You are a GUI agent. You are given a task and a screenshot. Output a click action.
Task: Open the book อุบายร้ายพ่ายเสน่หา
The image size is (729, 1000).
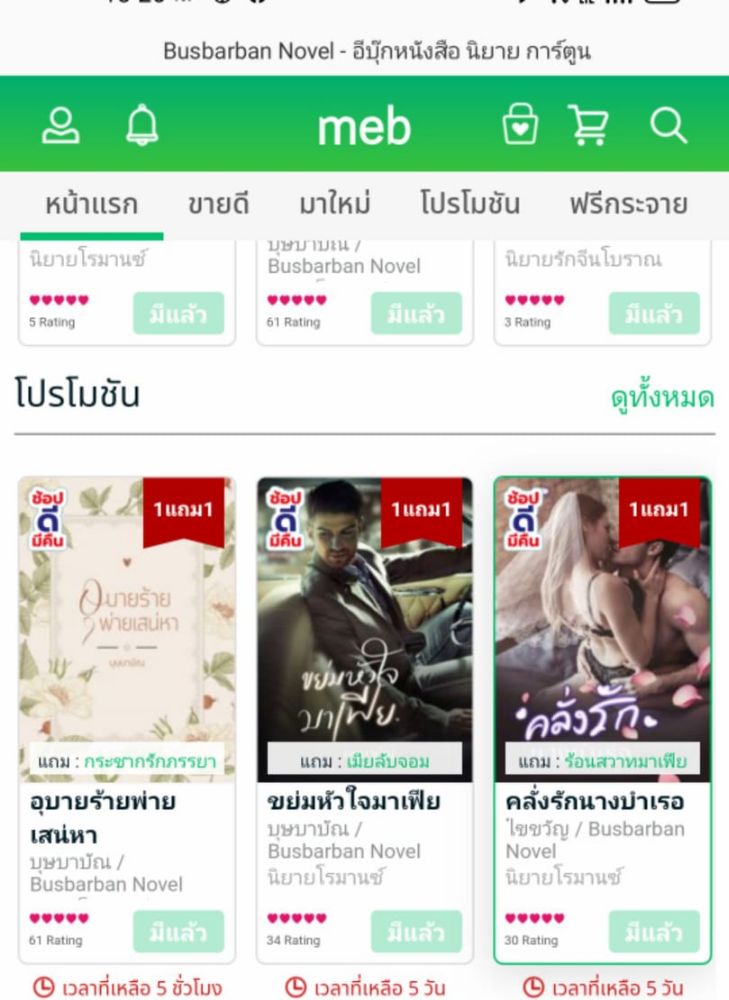point(127,630)
